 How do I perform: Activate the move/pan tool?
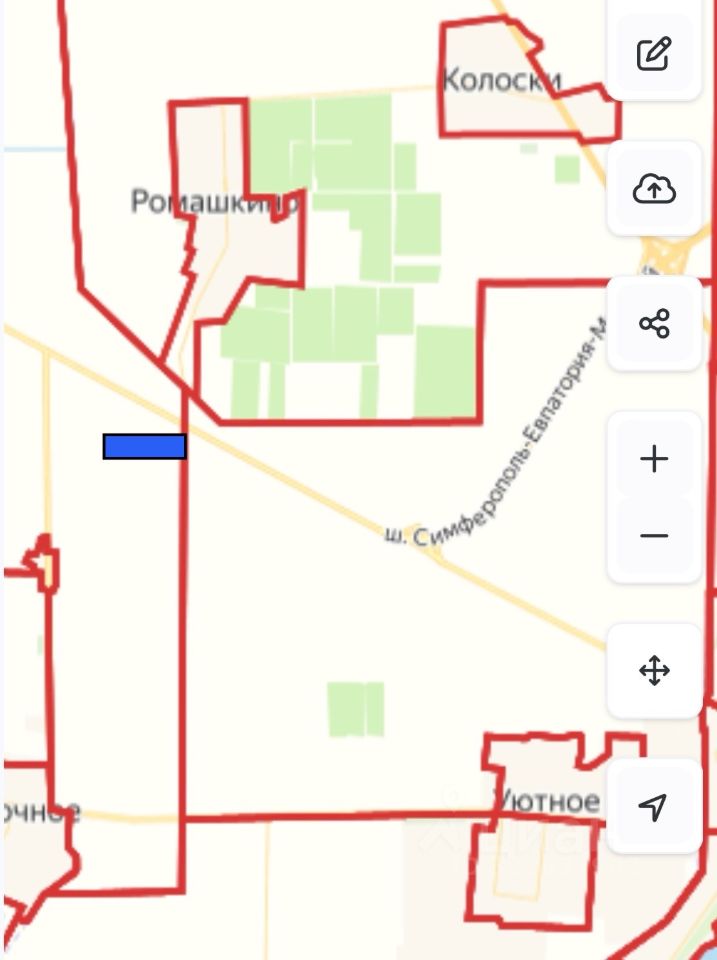[x=654, y=670]
